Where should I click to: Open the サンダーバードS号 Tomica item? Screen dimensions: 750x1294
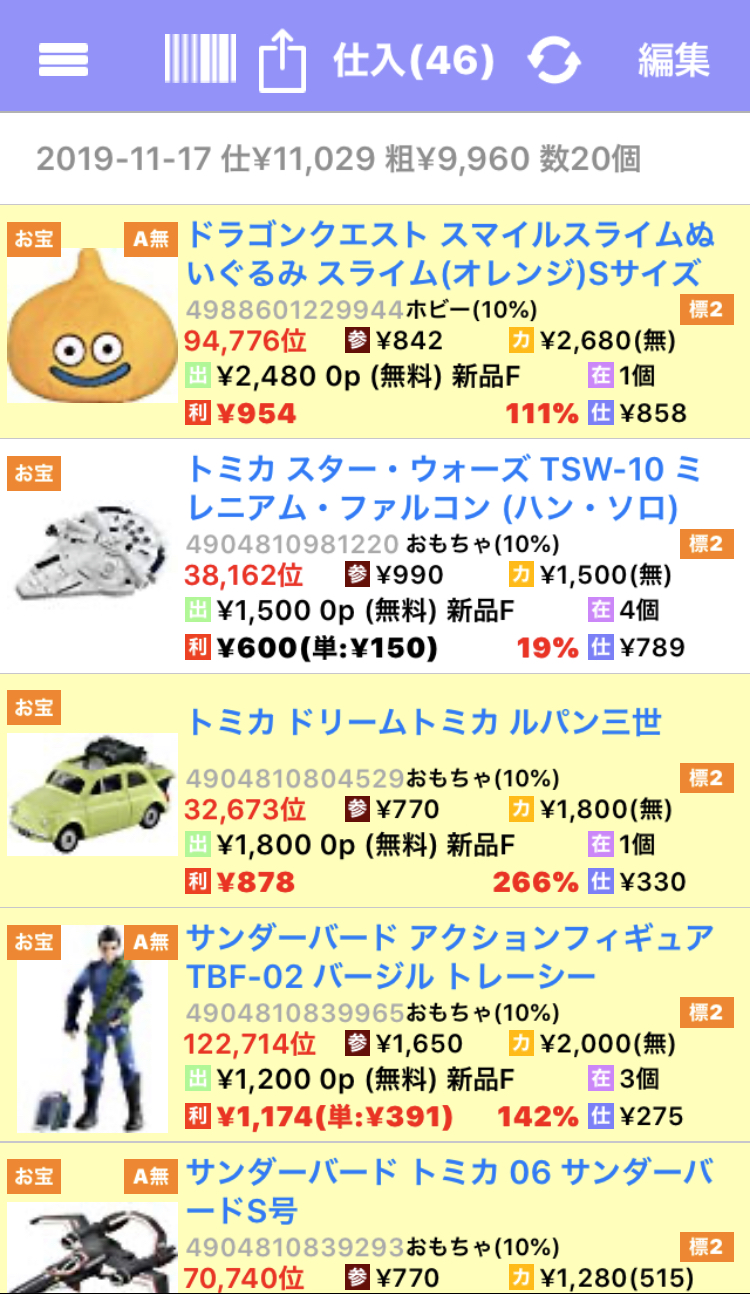375,1218
